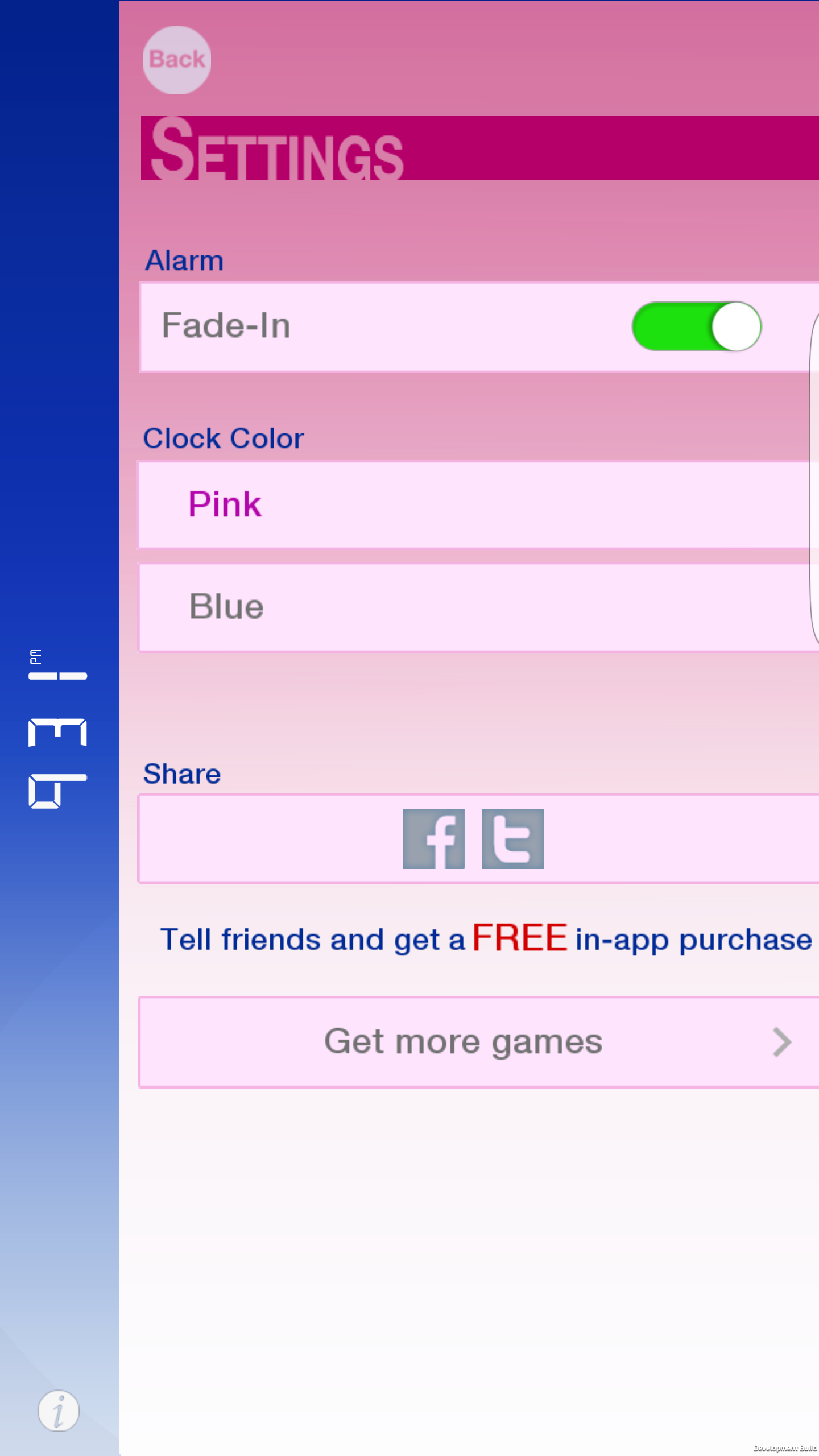The image size is (819, 1456).
Task: Share via Facebook icon
Action: pyautogui.click(x=433, y=838)
